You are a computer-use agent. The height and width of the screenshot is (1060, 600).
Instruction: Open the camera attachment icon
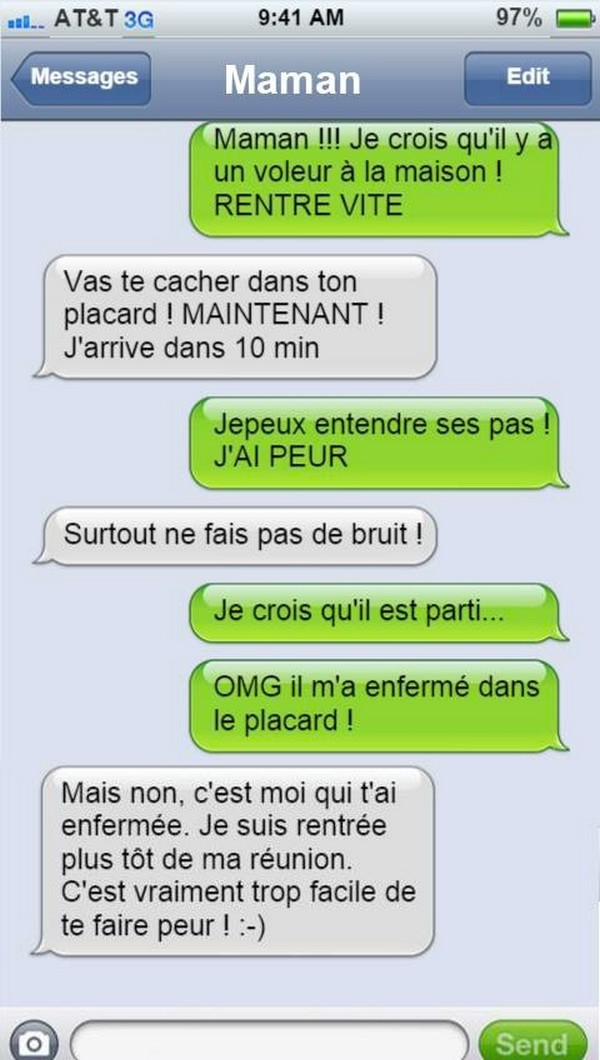pos(33,1043)
